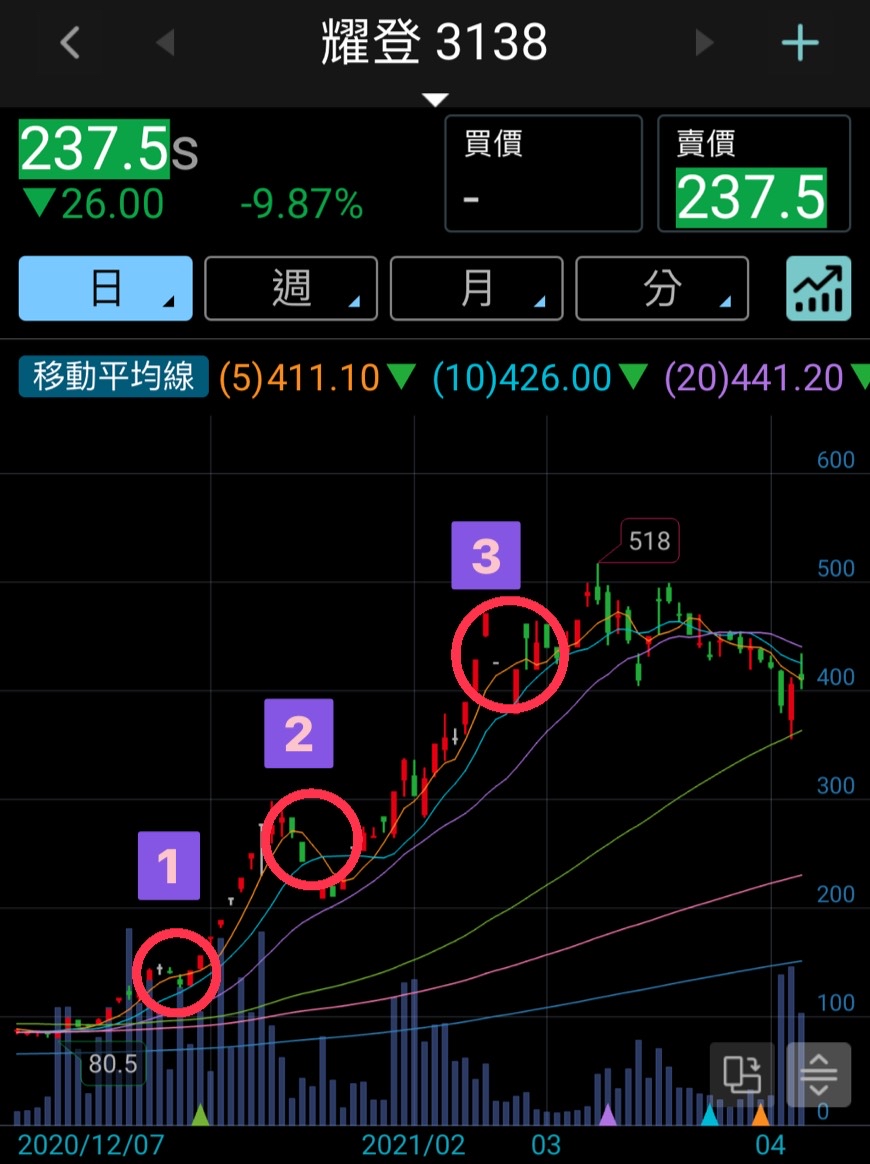Tap the 買價 bid price box
870x1164 pixels.
click(x=543, y=173)
